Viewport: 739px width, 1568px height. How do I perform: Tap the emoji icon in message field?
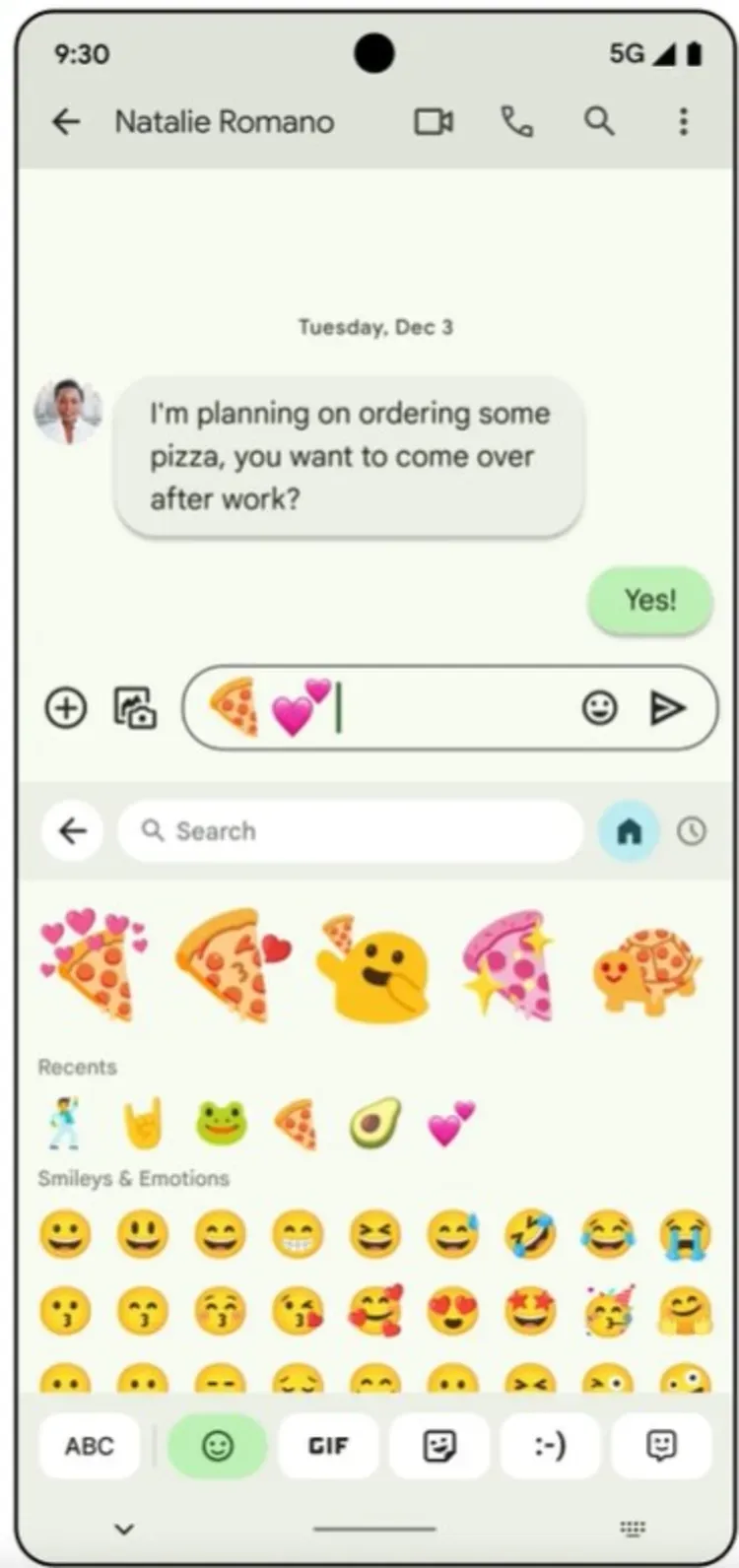pos(599,707)
